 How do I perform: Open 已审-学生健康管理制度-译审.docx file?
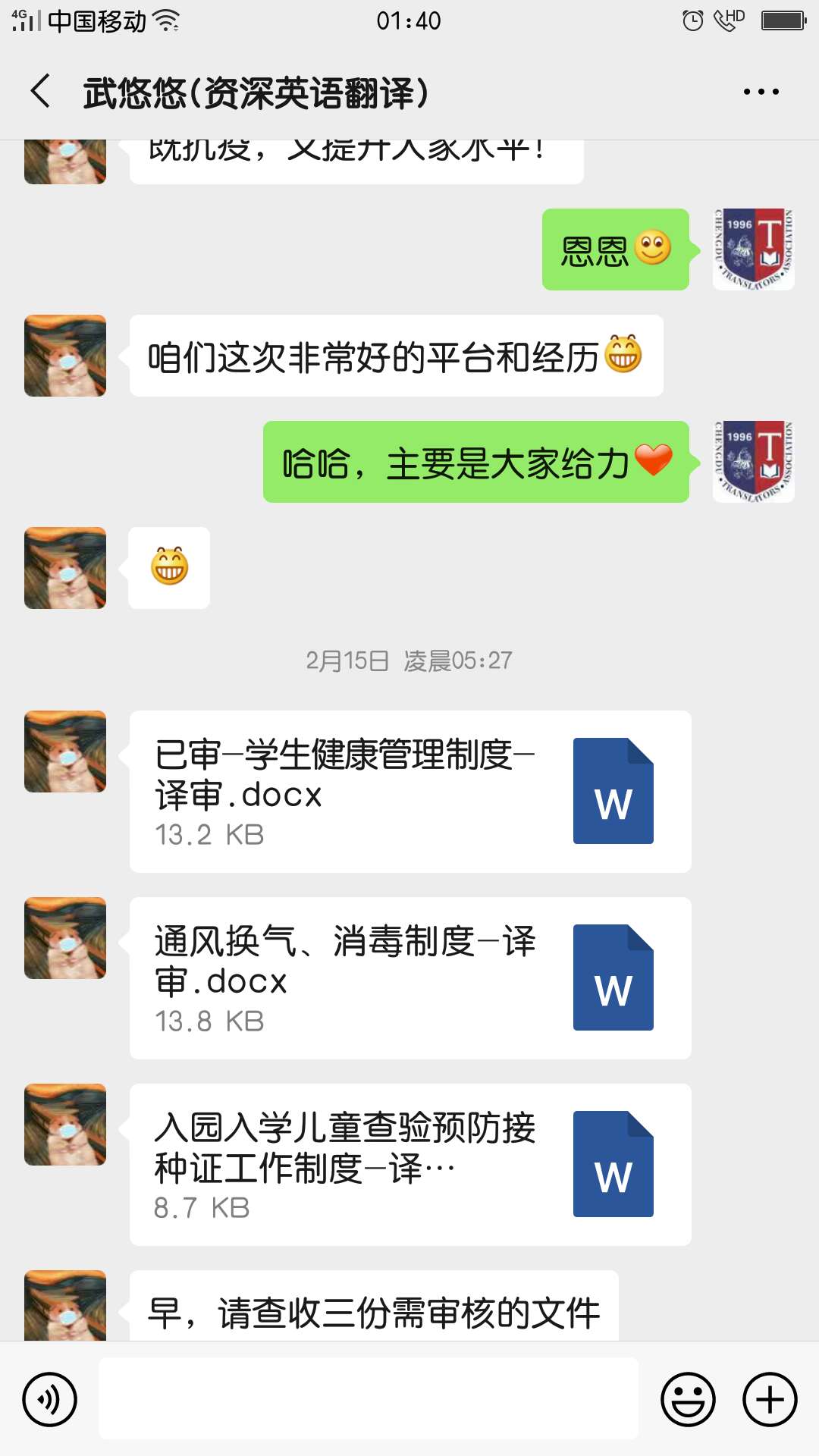tap(410, 791)
